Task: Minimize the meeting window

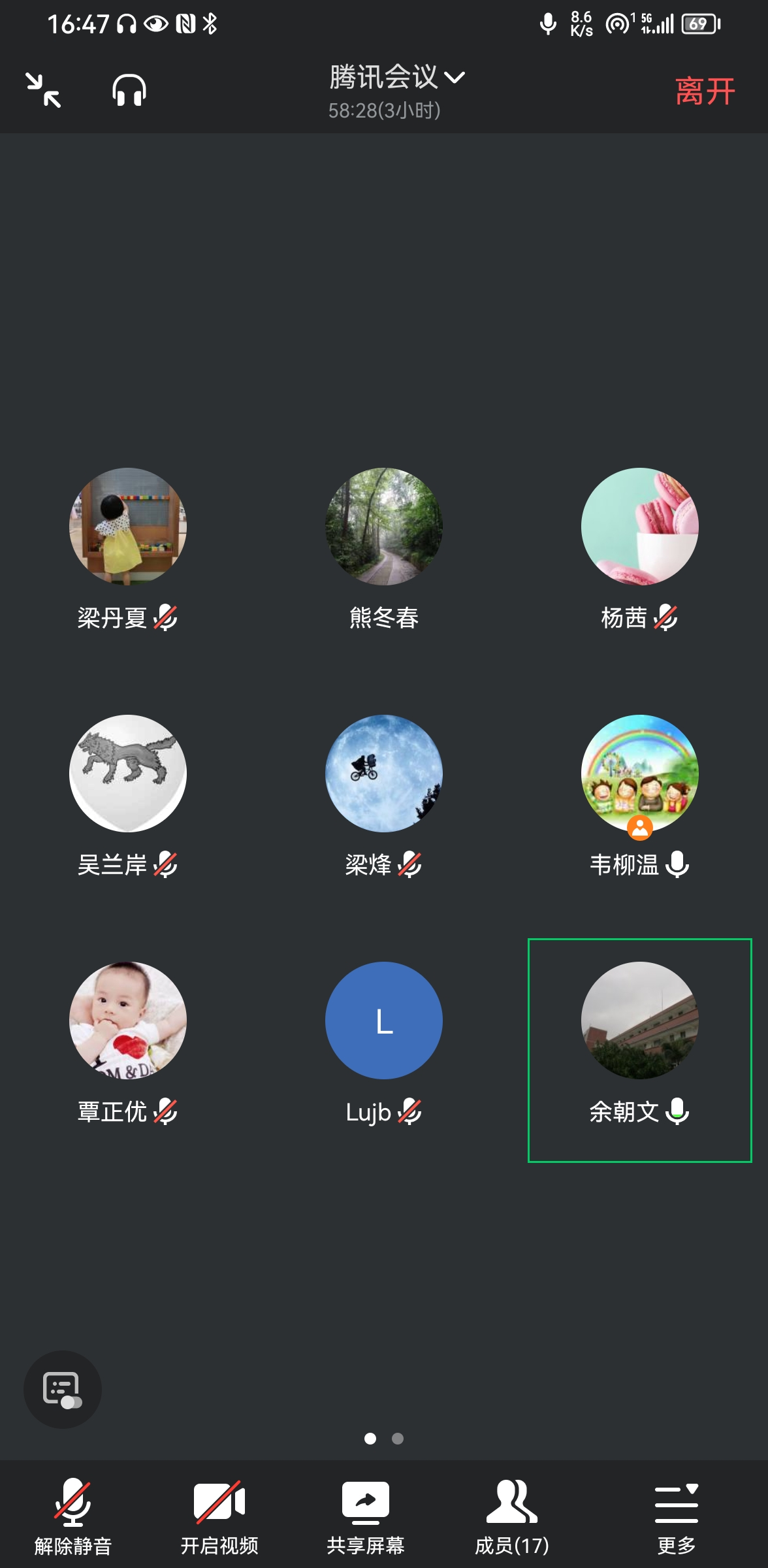Action: coord(43,90)
